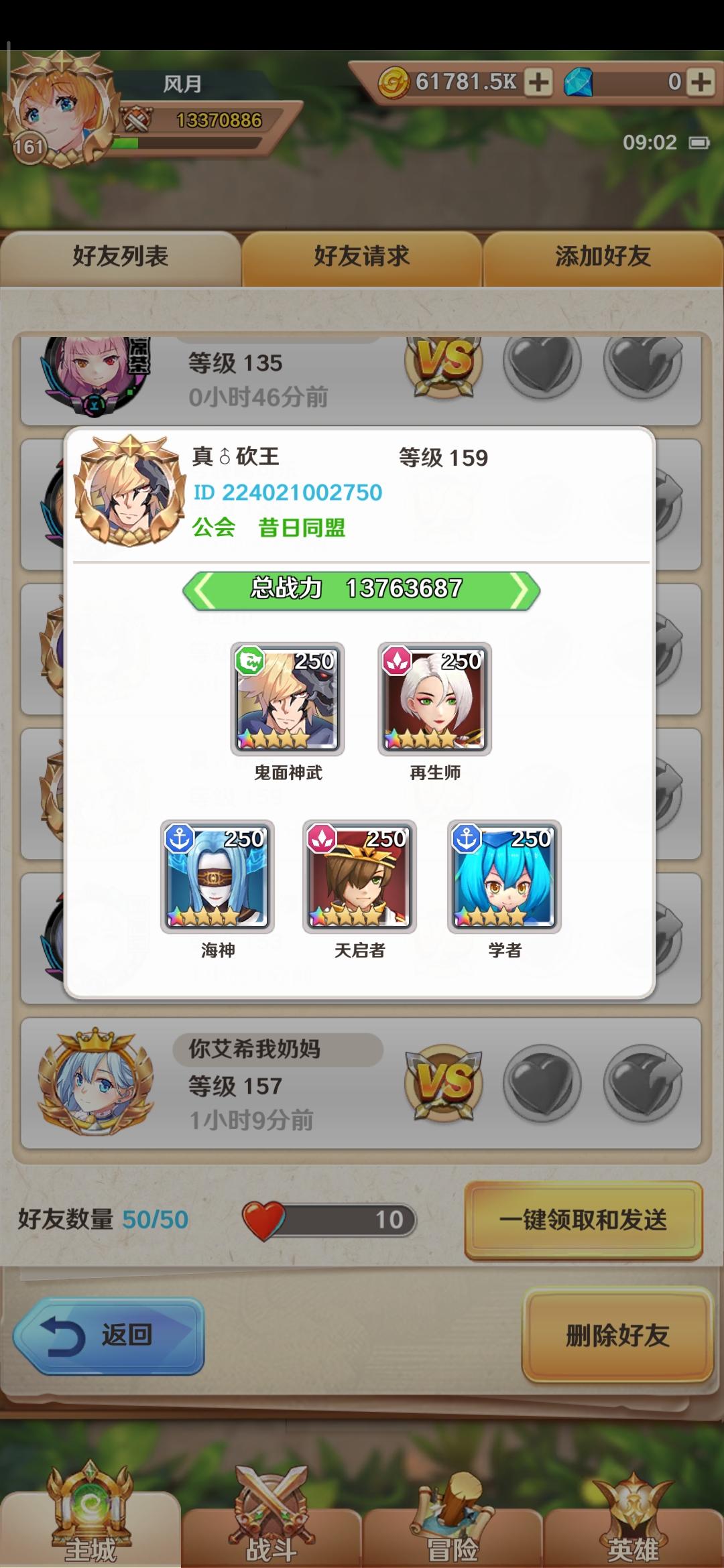Challenge 你艾希我奶妈 with the VS button

coord(444,1082)
